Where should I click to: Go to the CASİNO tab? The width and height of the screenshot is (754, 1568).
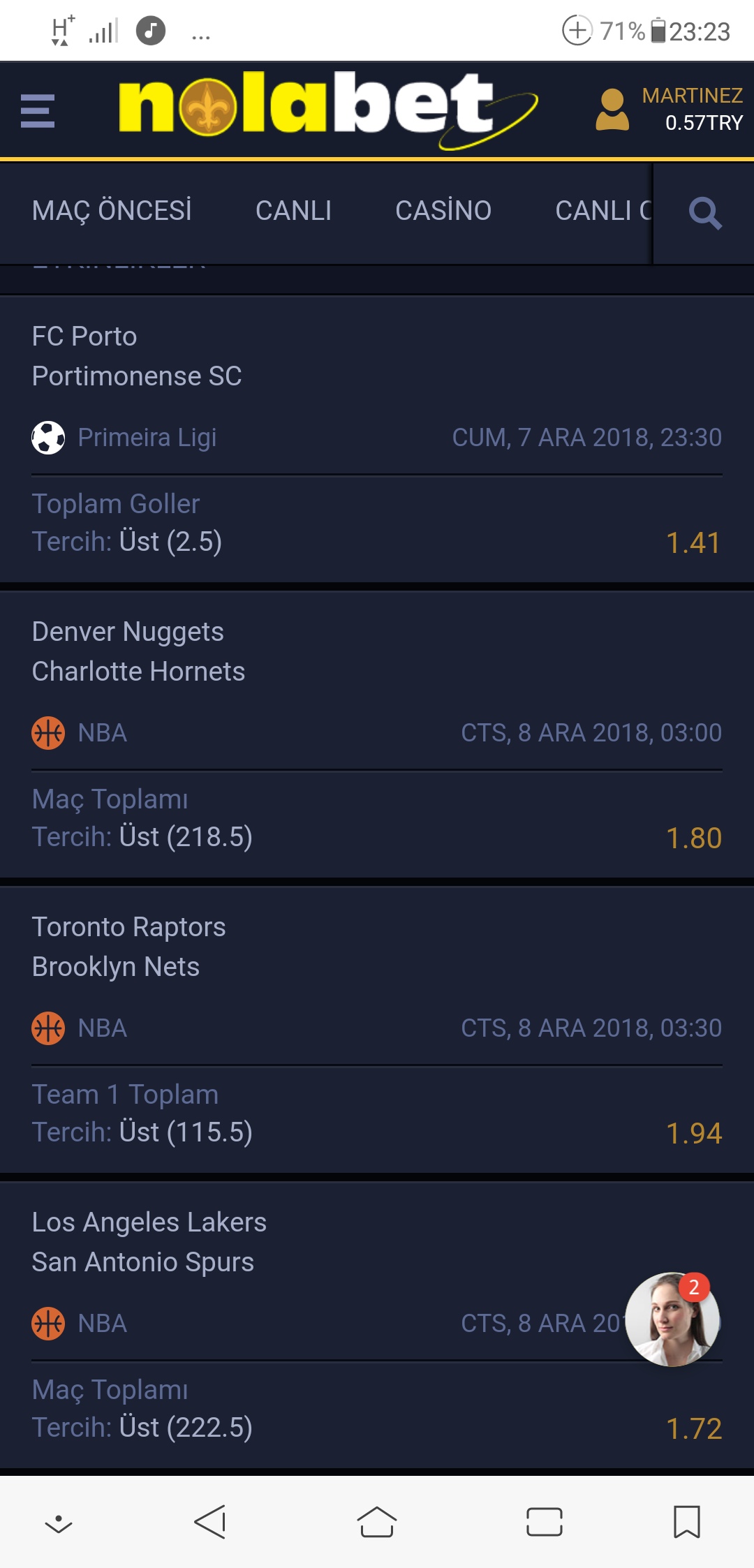click(443, 211)
